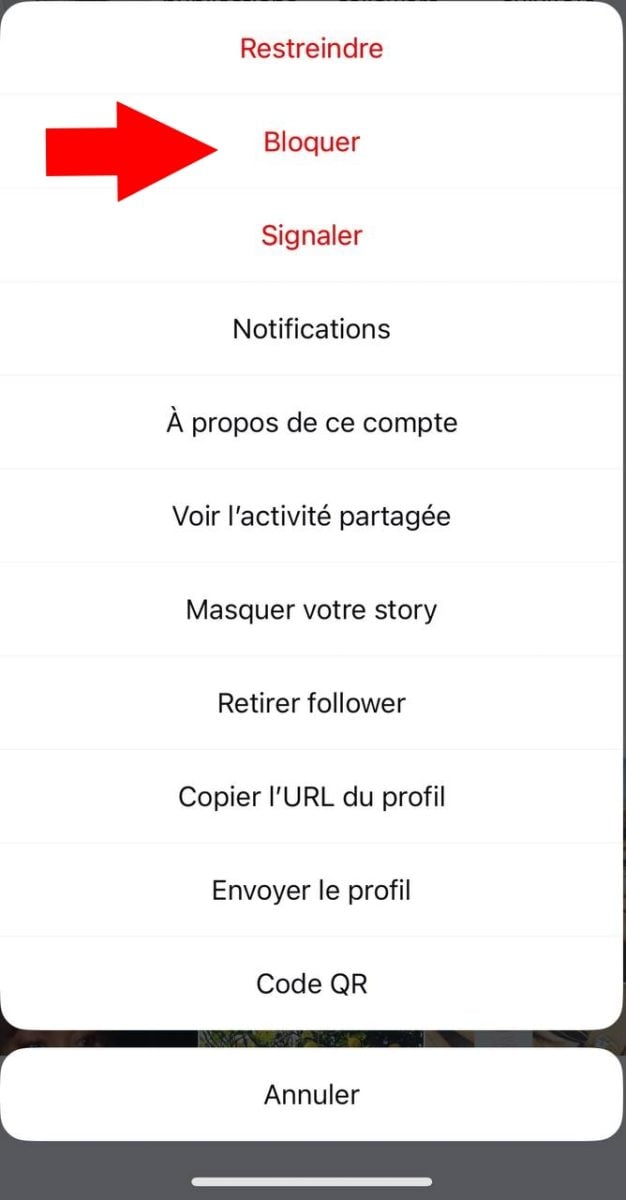The width and height of the screenshot is (626, 1200).
Task: Open the Notifications option
Action: click(312, 329)
